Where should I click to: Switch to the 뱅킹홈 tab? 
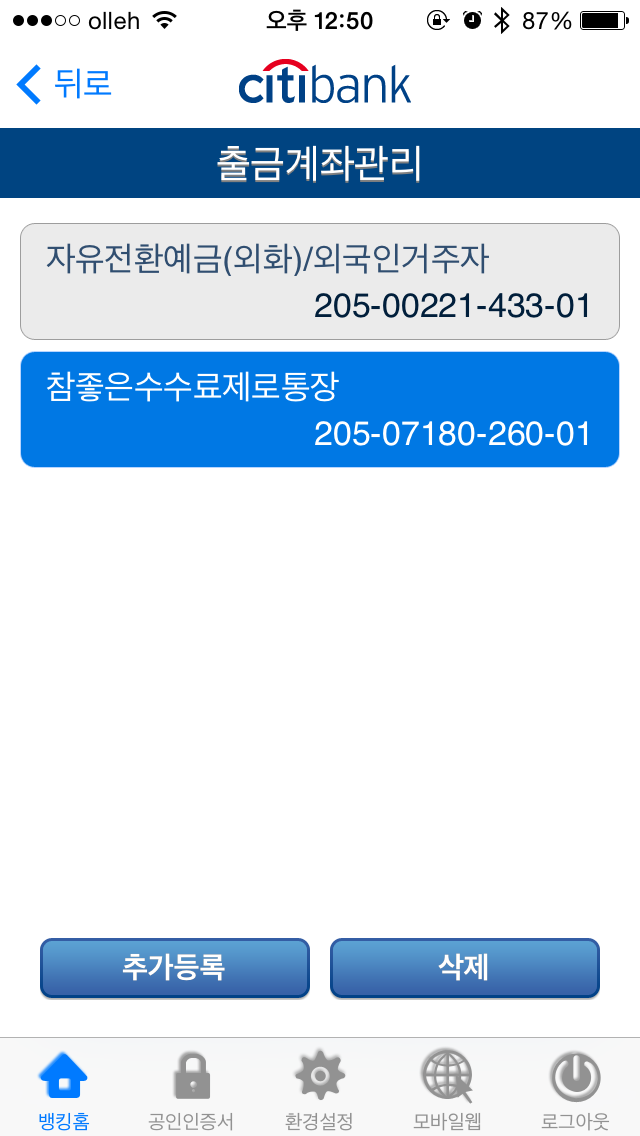click(64, 1088)
